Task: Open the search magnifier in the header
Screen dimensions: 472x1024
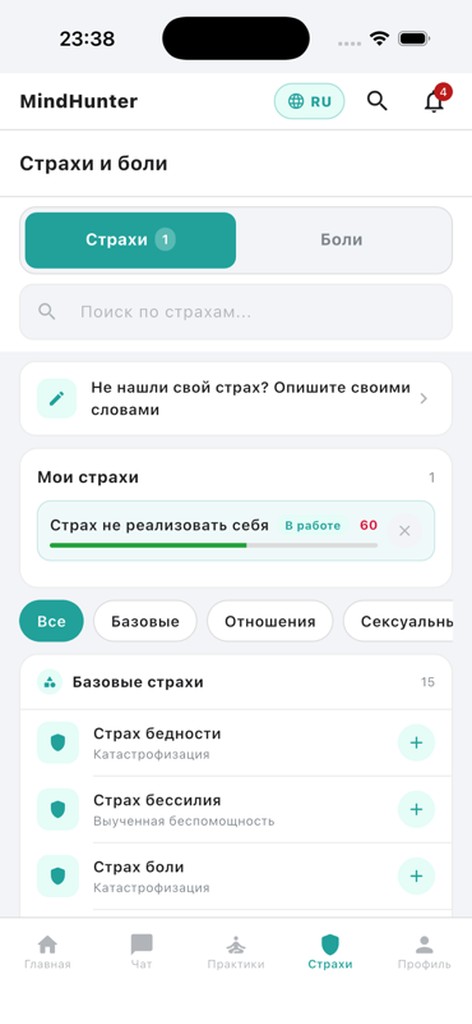Action: click(377, 101)
